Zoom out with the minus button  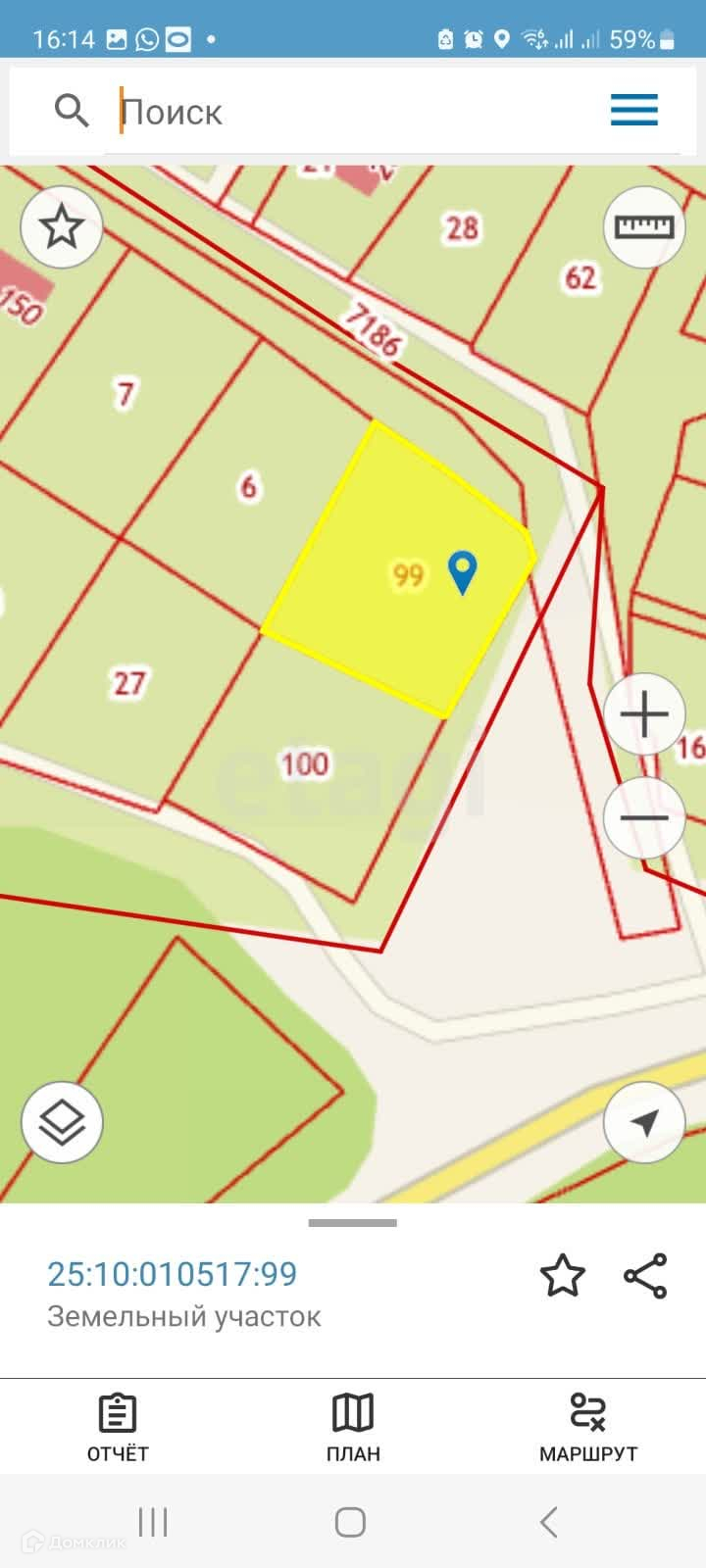(x=643, y=817)
